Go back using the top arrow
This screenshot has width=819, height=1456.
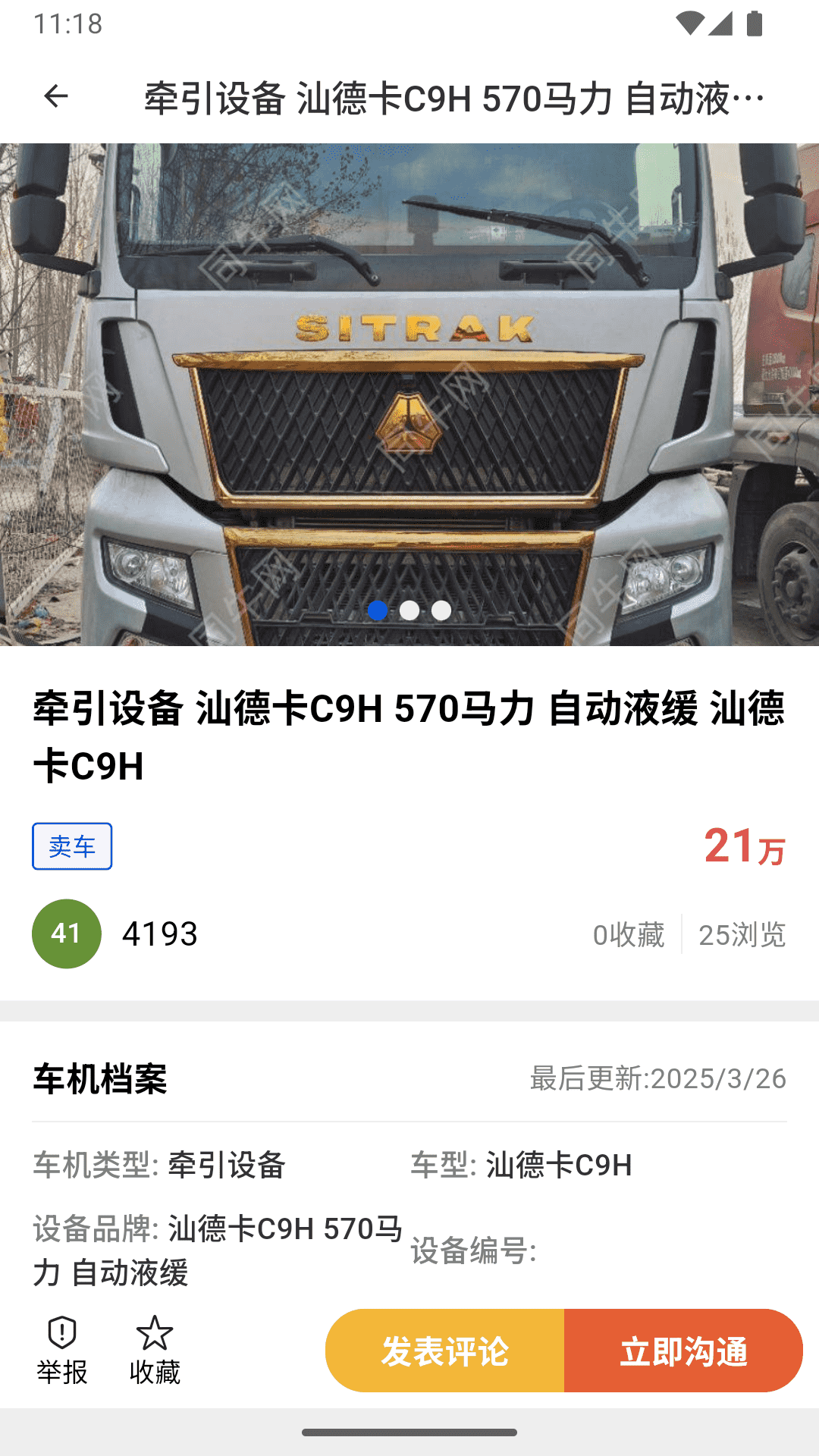coord(55,96)
